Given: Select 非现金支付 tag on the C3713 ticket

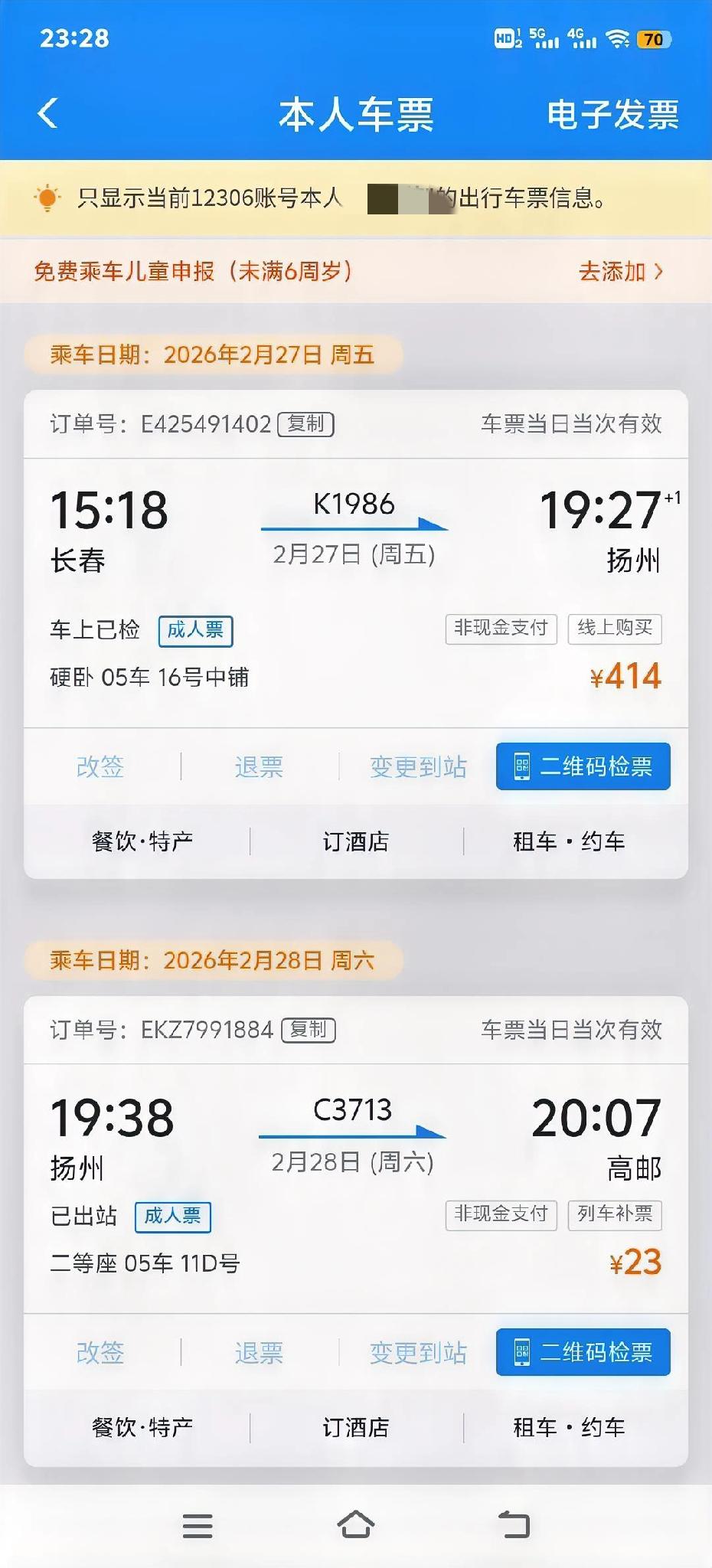Looking at the screenshot, I should click(x=501, y=1216).
